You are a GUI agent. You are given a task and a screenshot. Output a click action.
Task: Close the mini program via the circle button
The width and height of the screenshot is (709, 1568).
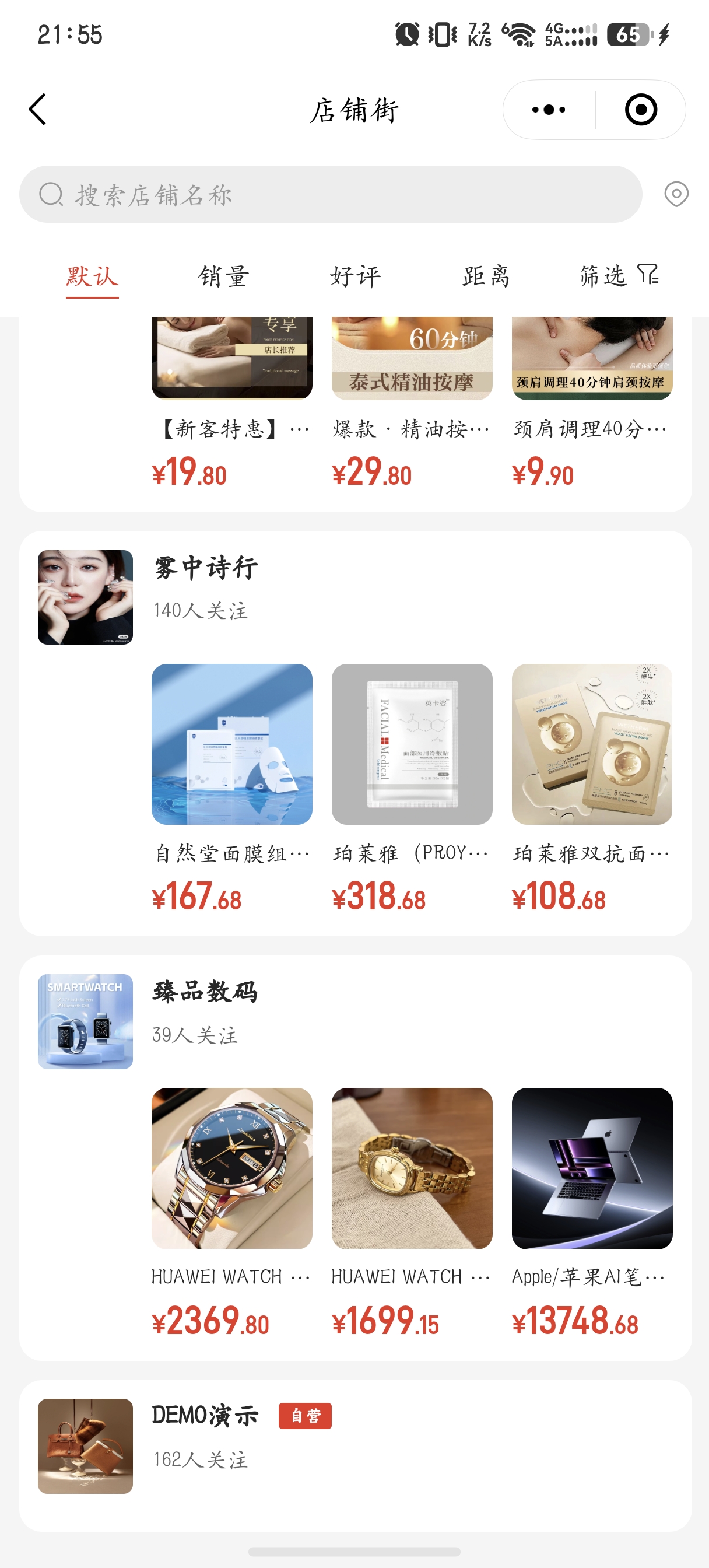(641, 110)
